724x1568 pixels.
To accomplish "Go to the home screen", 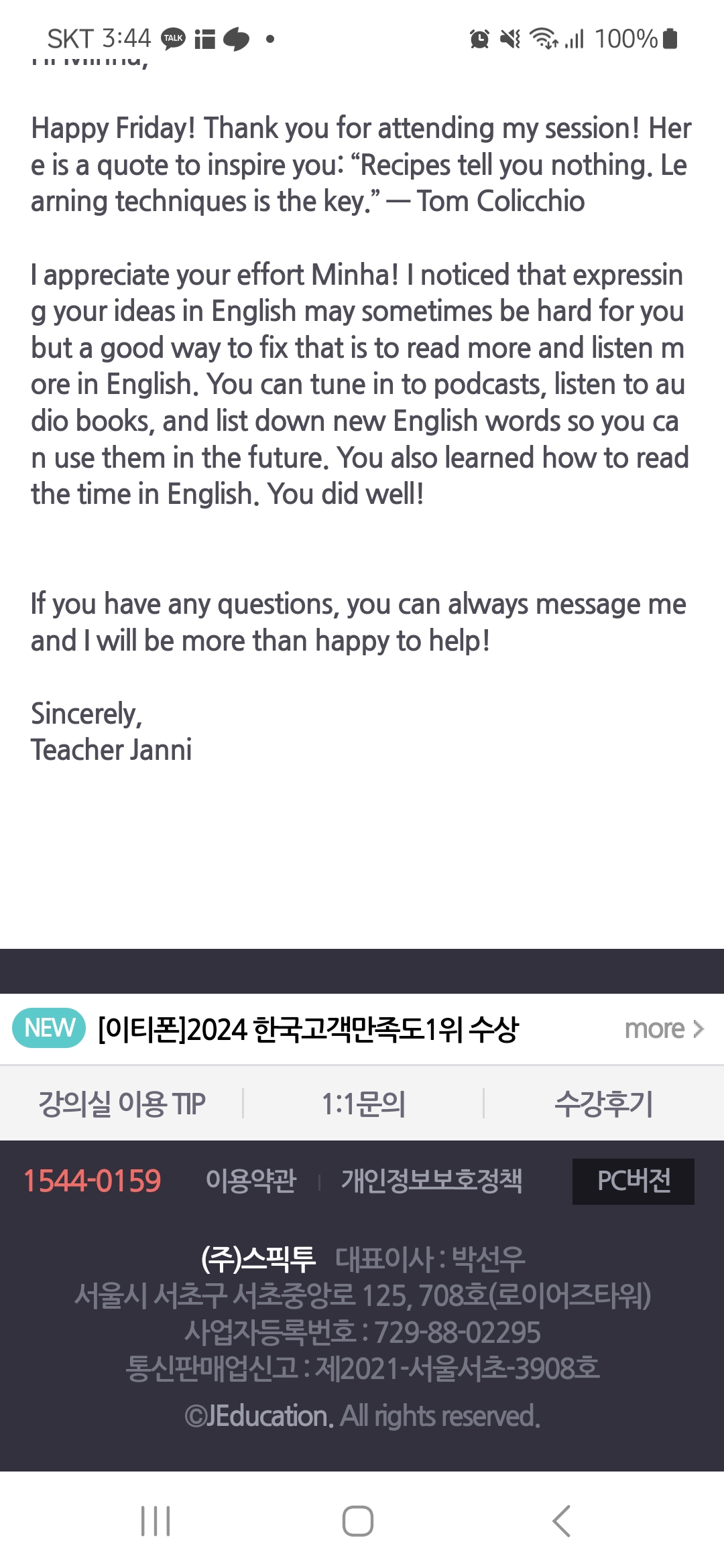I will click(358, 1520).
